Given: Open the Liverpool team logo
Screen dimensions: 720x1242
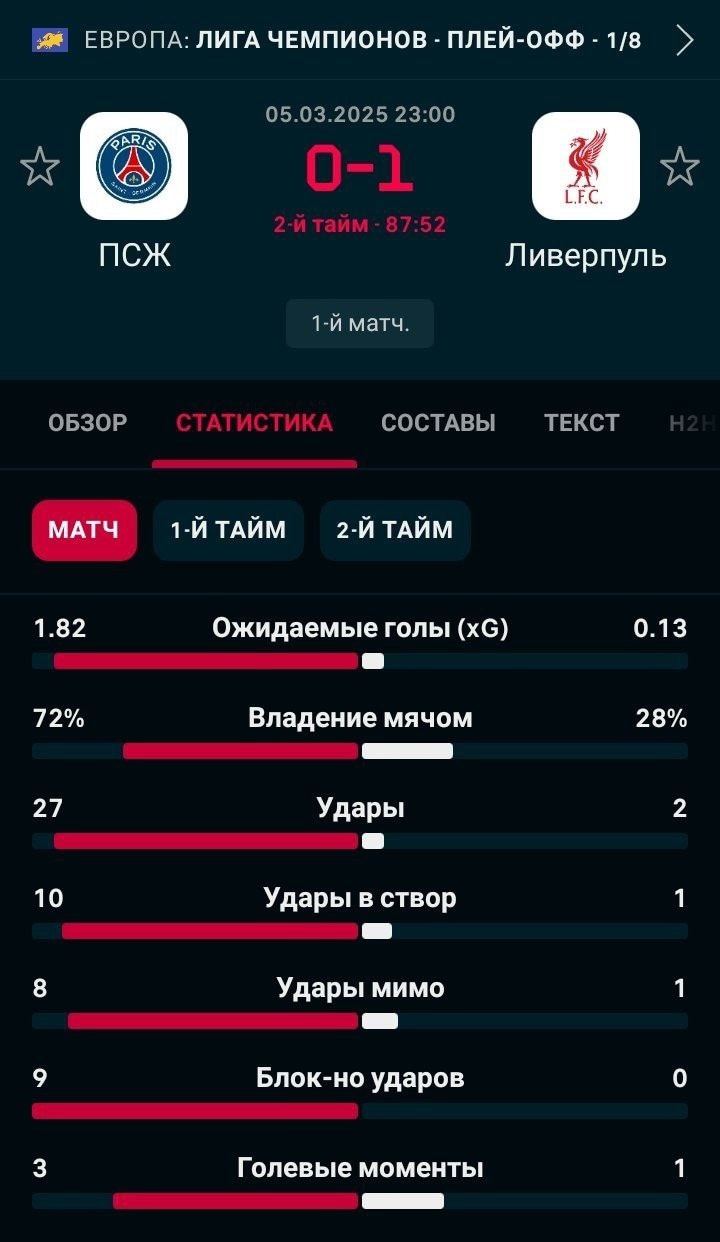Looking at the screenshot, I should click(x=586, y=166).
